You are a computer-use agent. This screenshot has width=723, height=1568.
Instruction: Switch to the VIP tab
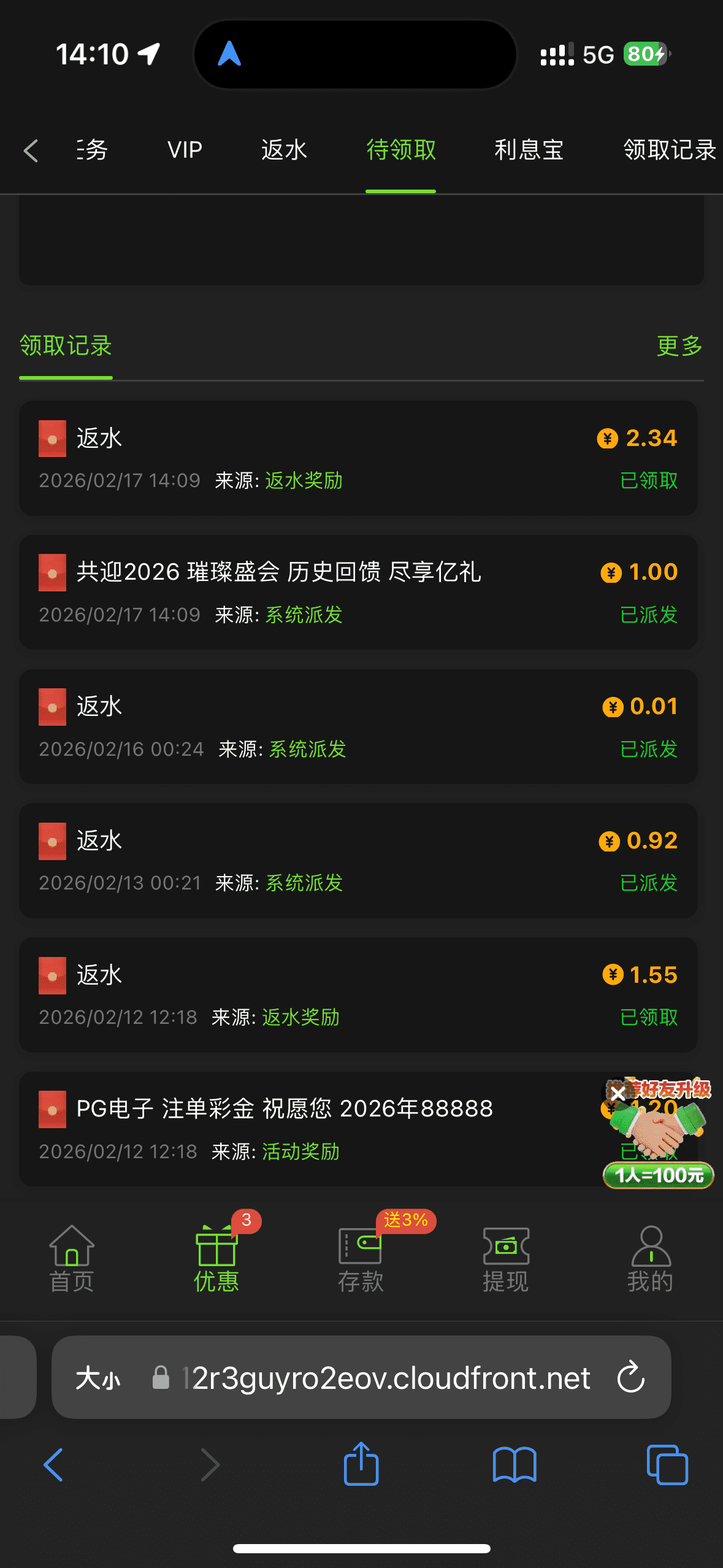(185, 150)
